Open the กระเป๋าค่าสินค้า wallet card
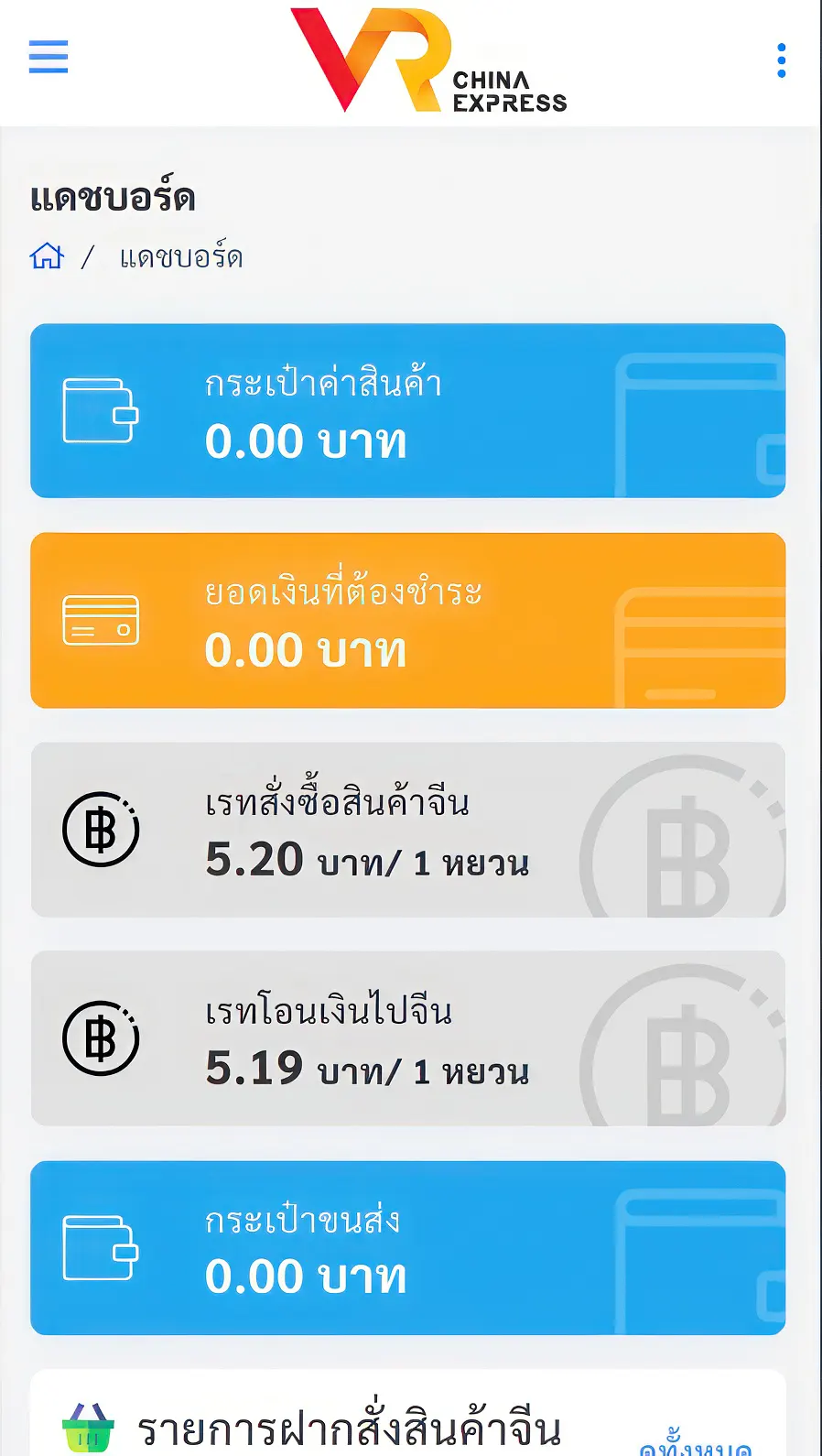The height and width of the screenshot is (1456, 822). coord(408,411)
